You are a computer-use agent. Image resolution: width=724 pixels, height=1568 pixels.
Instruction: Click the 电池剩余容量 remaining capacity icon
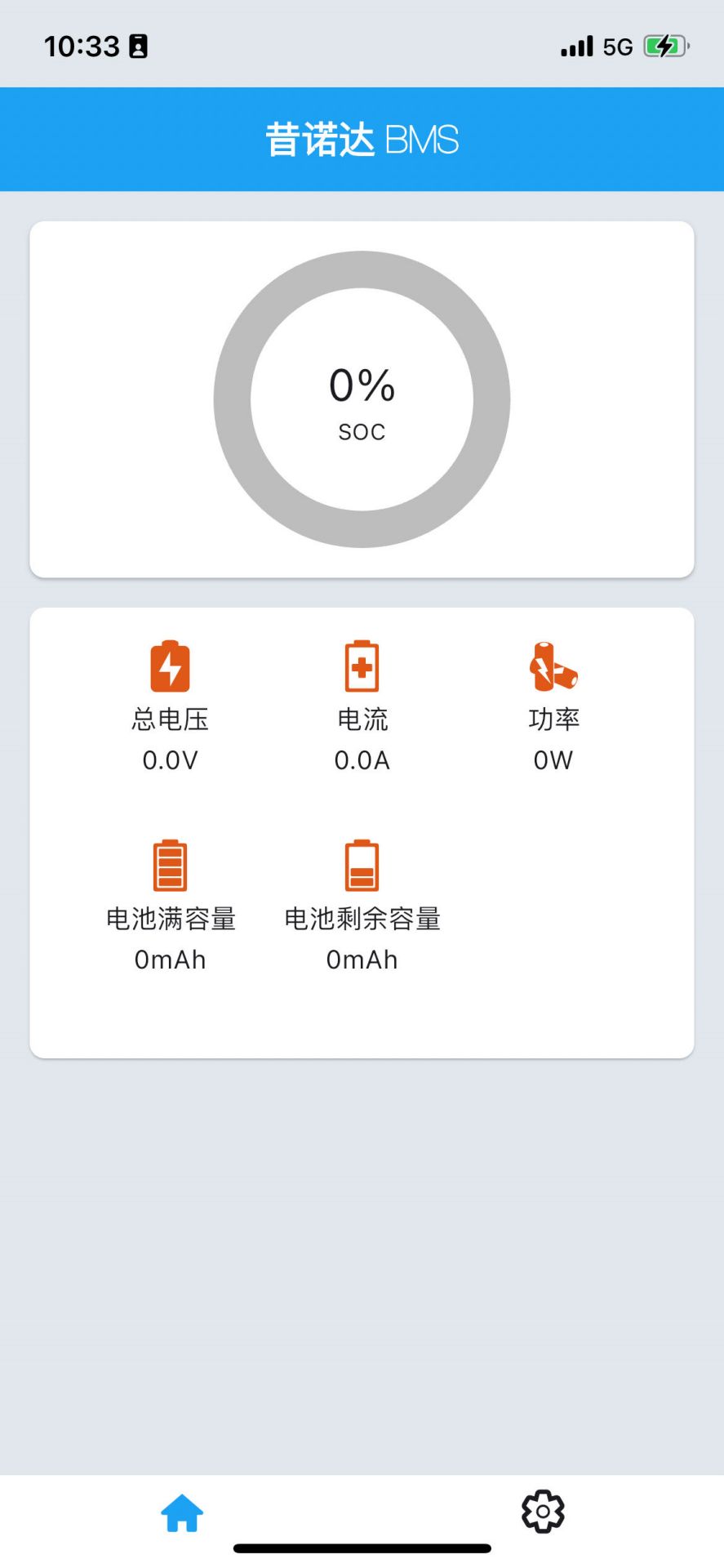362,864
